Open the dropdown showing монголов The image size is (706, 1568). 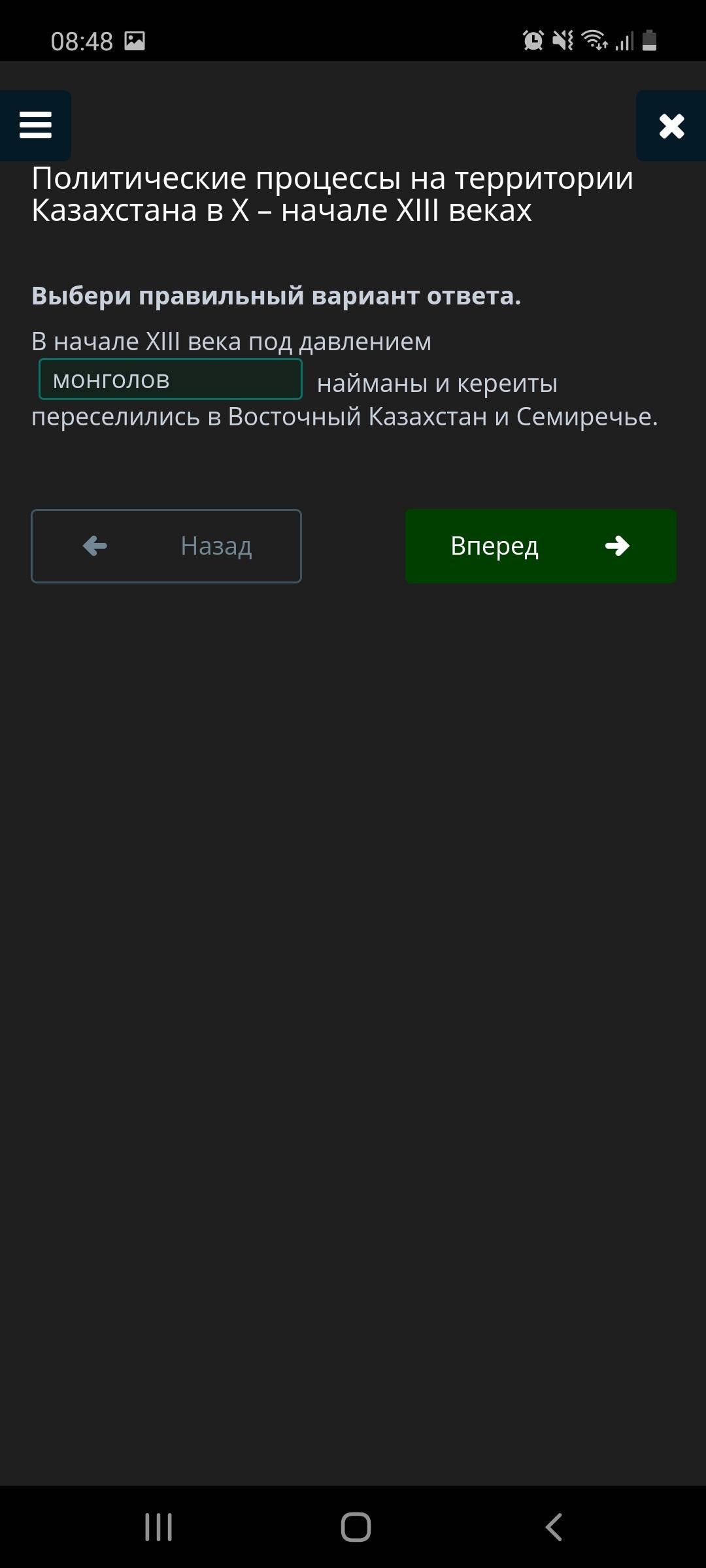tap(171, 379)
